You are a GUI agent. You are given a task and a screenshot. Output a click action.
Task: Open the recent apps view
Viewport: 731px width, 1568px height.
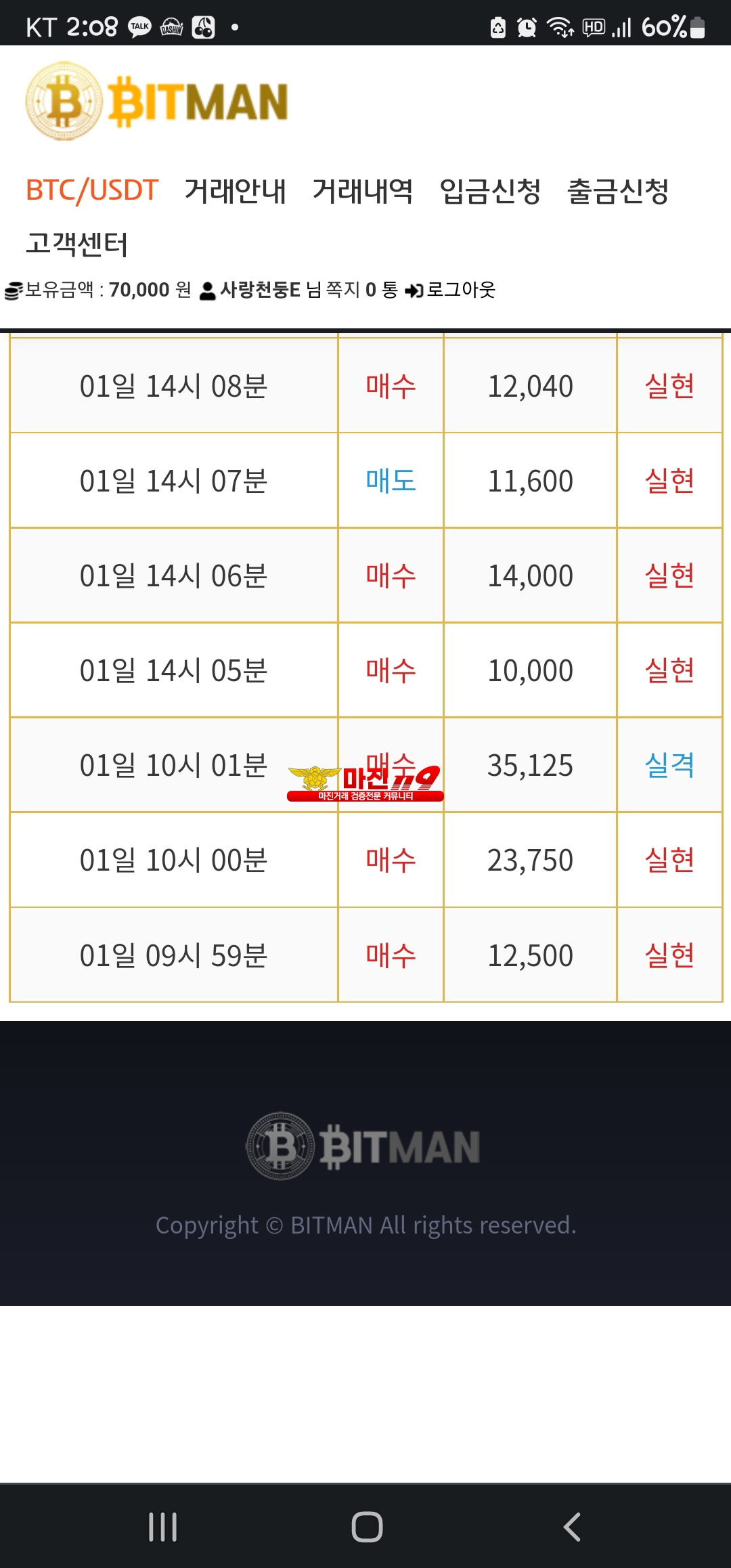(x=162, y=1527)
